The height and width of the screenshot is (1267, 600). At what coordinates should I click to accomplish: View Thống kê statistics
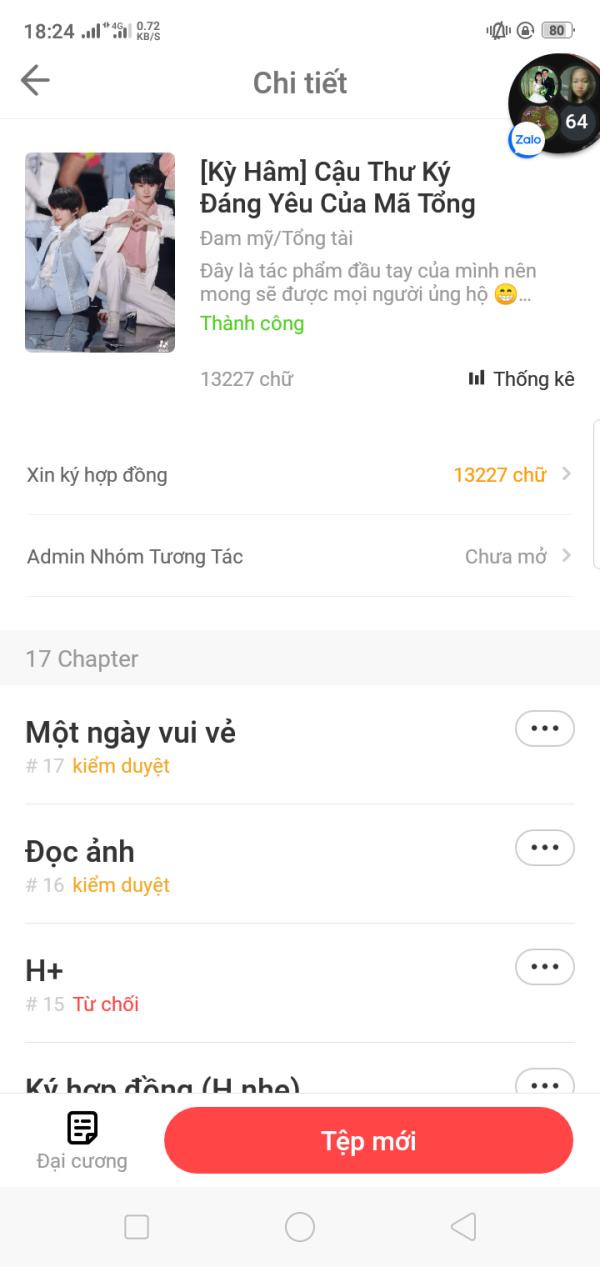click(x=521, y=379)
